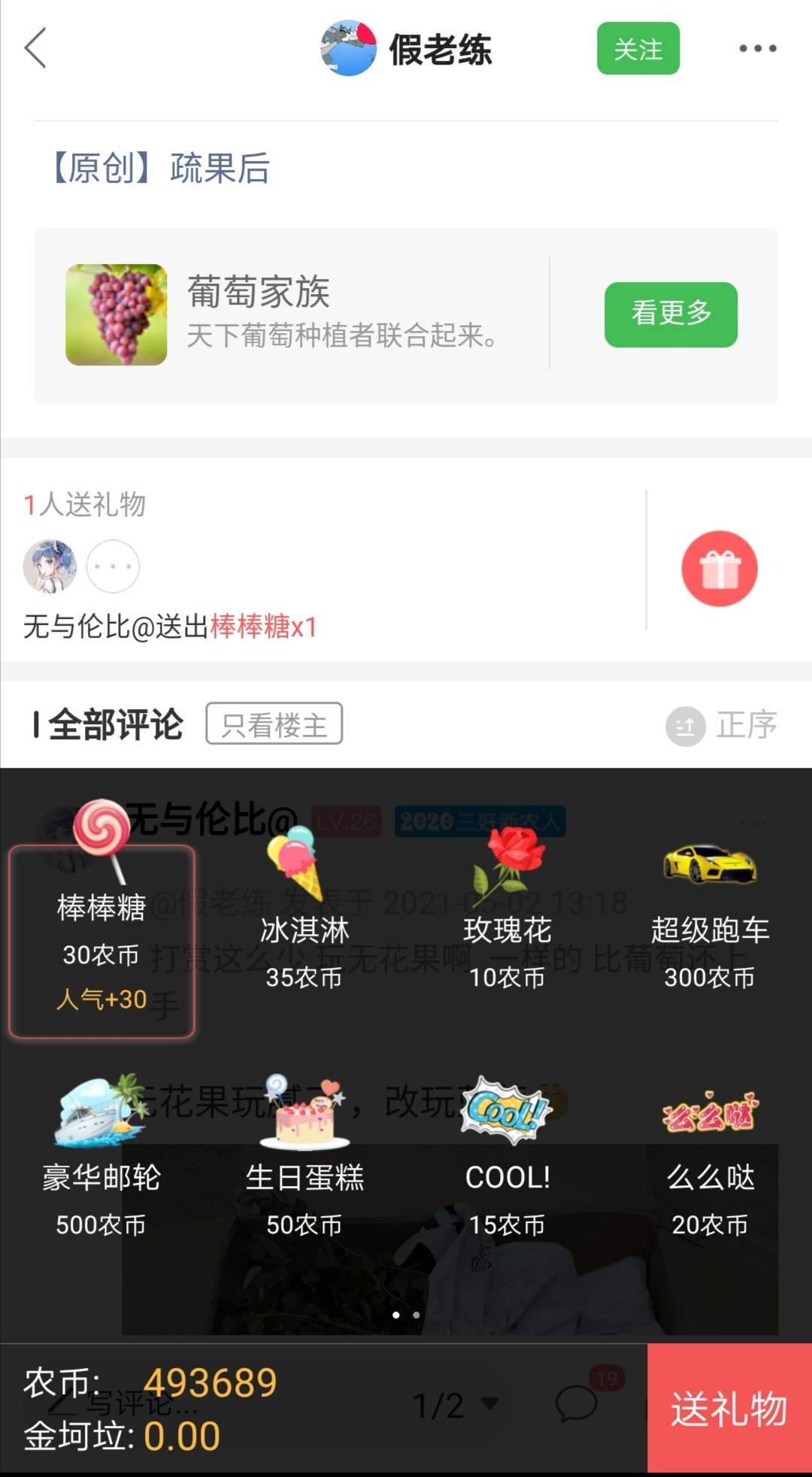Choose the 么么哒 gift
The width and height of the screenshot is (812, 1477).
point(710,1158)
